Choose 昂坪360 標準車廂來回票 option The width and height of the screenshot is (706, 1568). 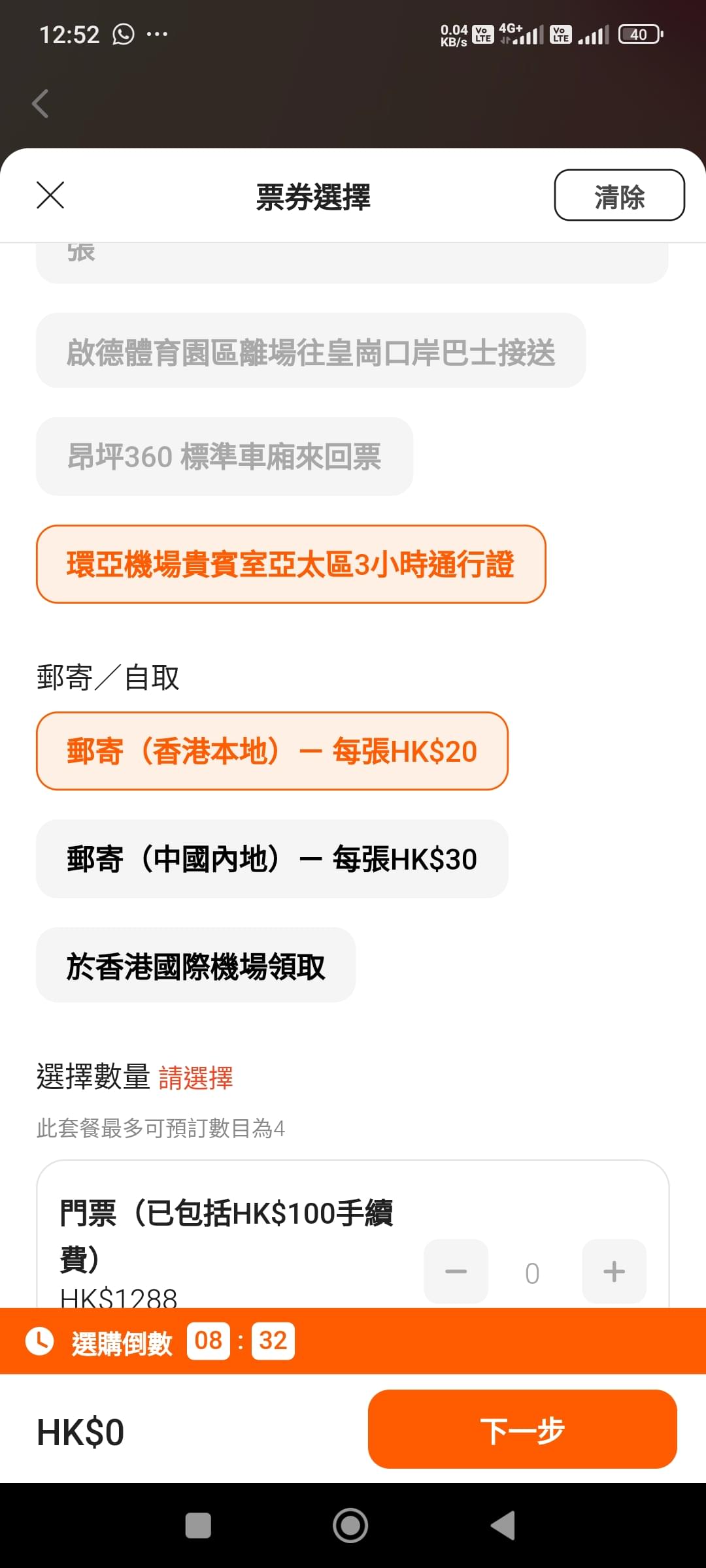[x=224, y=457]
